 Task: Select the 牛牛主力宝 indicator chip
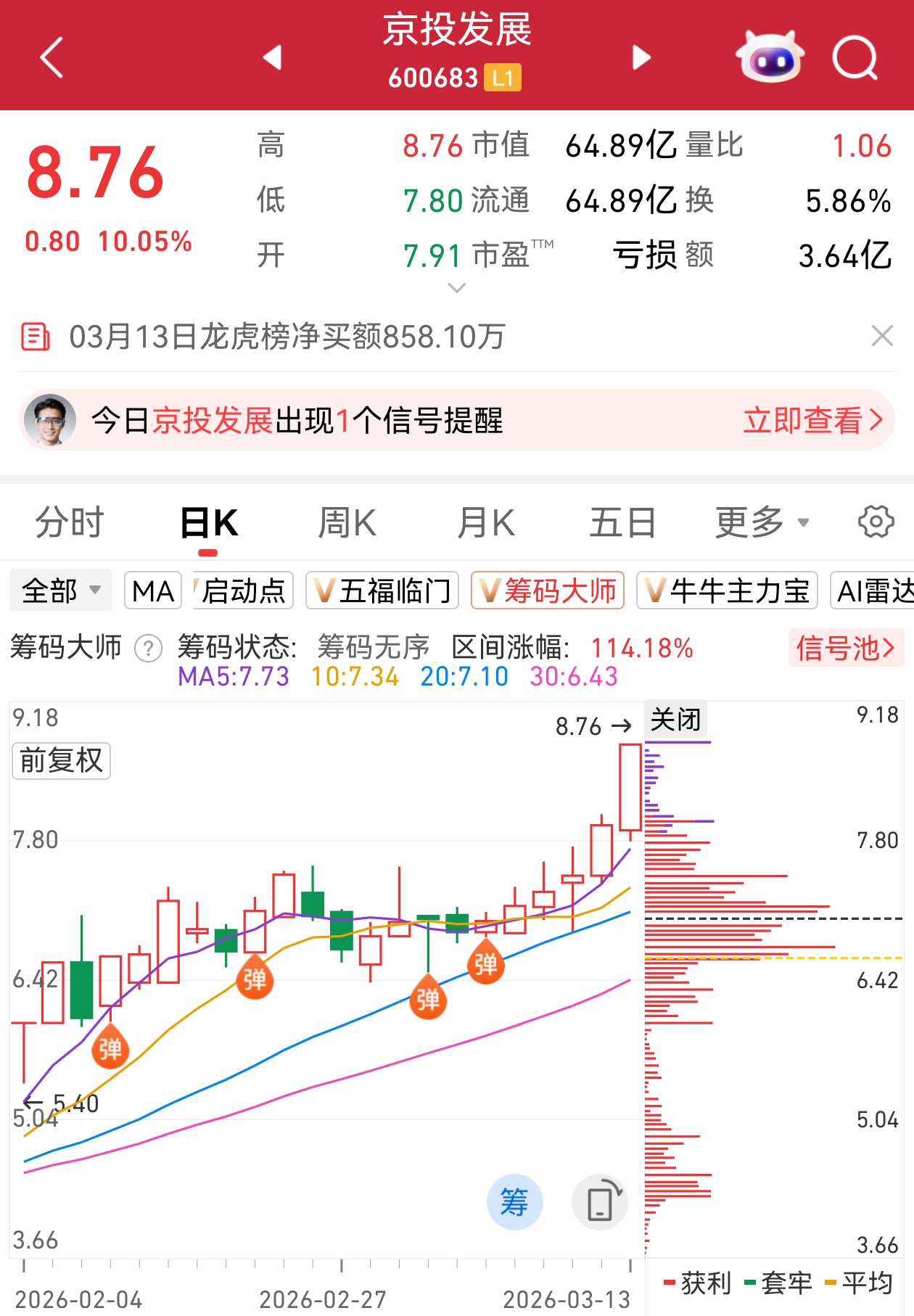pos(727,591)
